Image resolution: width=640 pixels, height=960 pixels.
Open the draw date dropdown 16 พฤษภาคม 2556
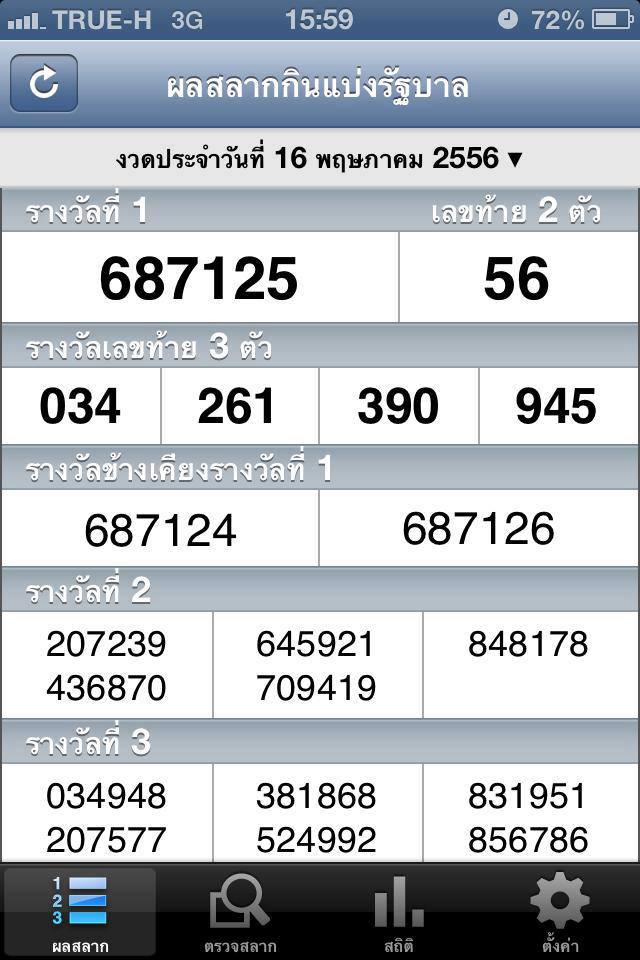(320, 158)
